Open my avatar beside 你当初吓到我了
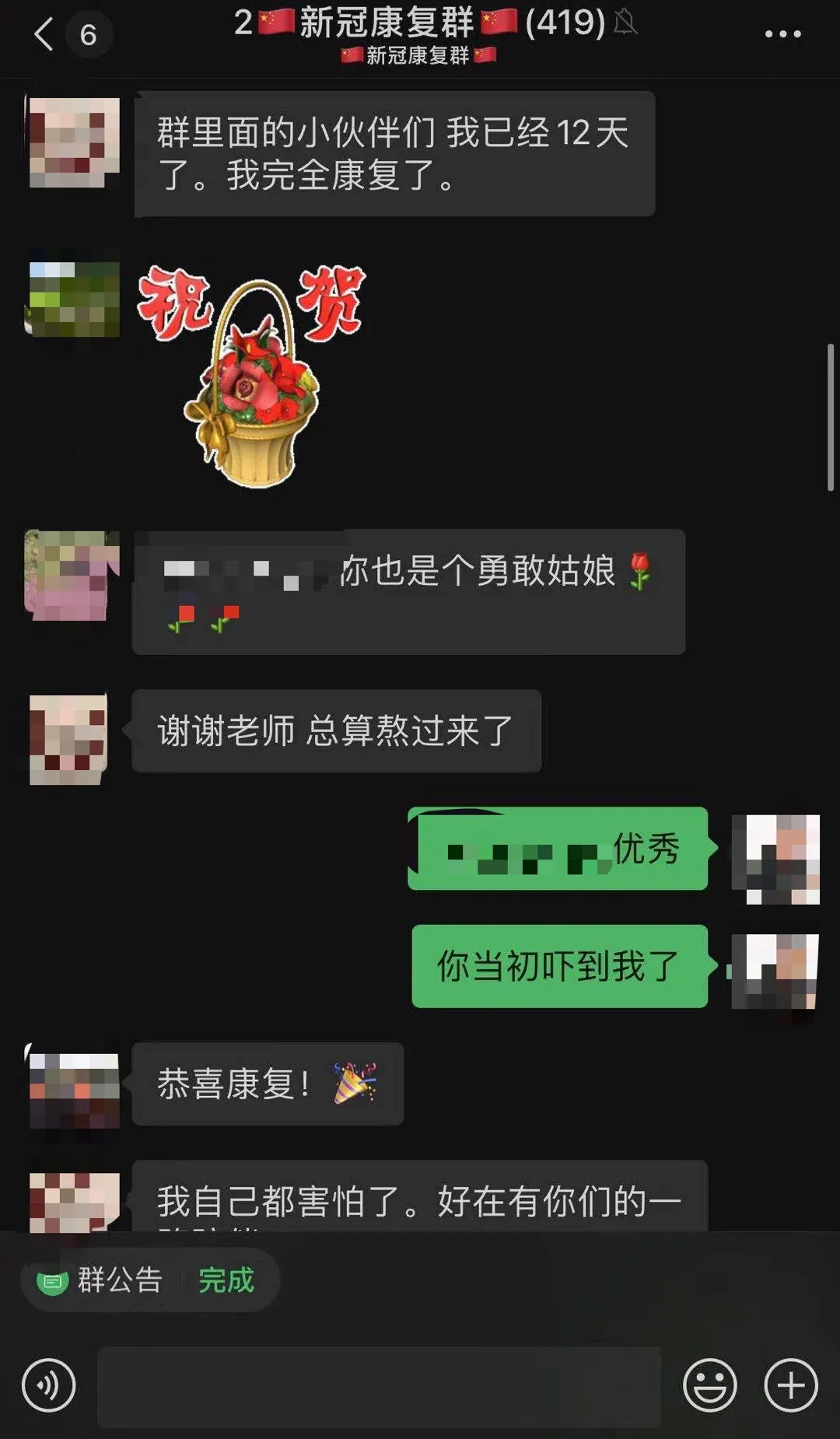This screenshot has height=1439, width=840. pos(775,971)
